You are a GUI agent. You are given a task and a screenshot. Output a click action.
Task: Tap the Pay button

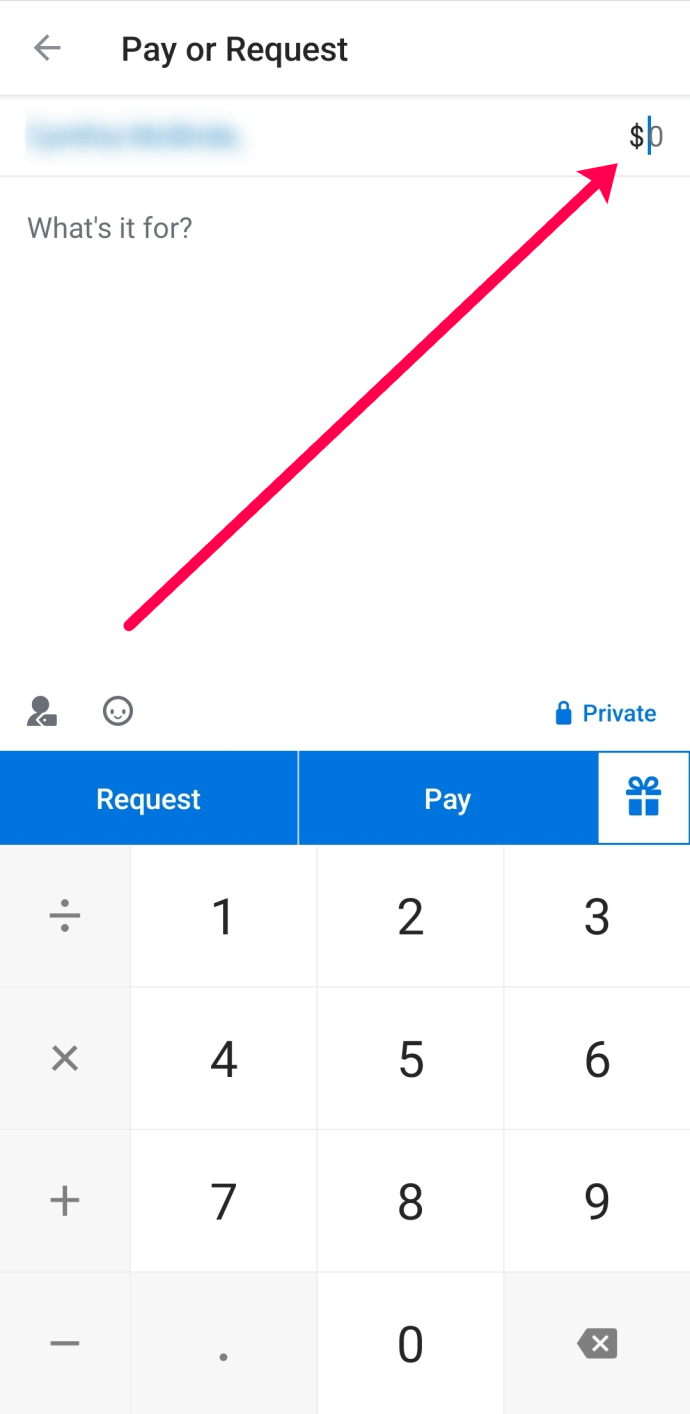tap(448, 798)
